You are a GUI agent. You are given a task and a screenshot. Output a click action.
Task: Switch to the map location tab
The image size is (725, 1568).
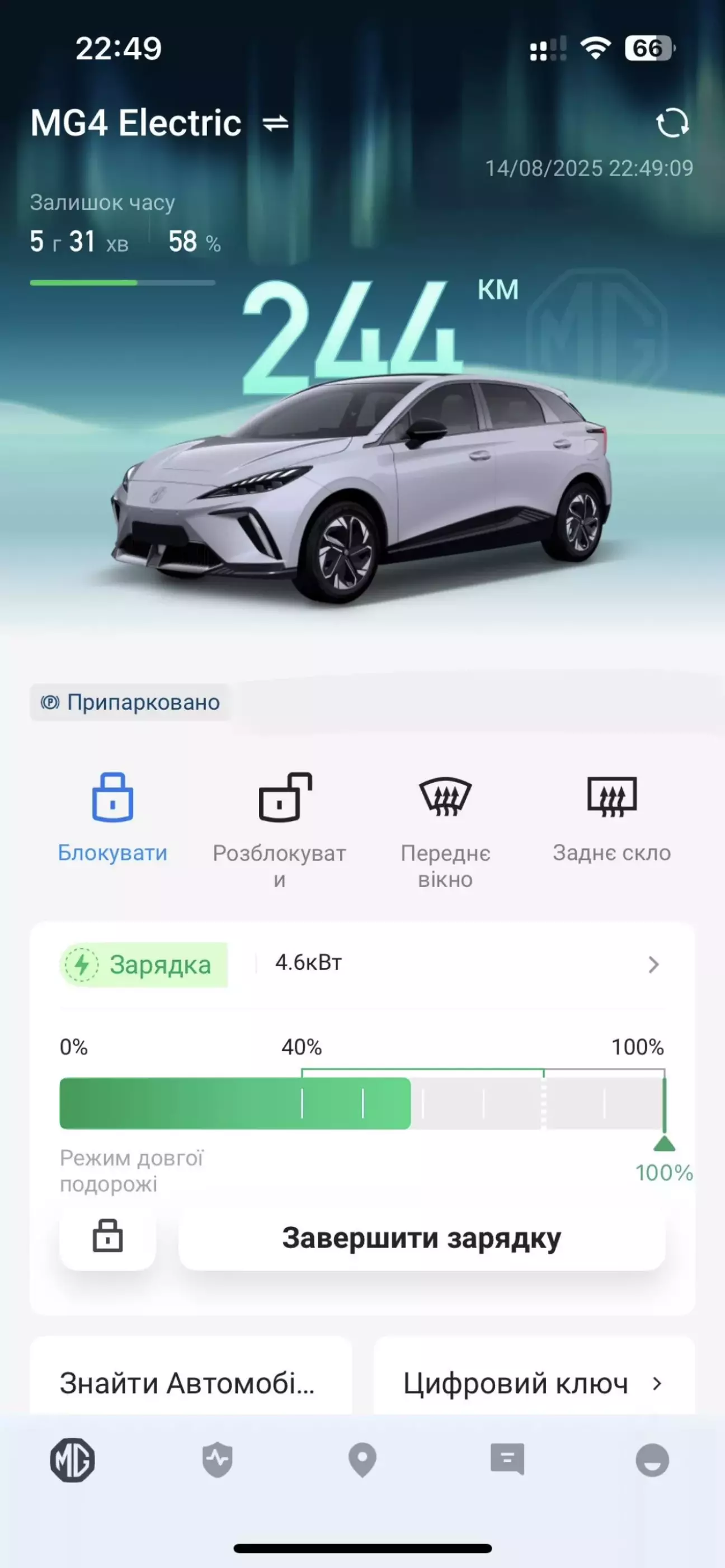pyautogui.click(x=362, y=1460)
